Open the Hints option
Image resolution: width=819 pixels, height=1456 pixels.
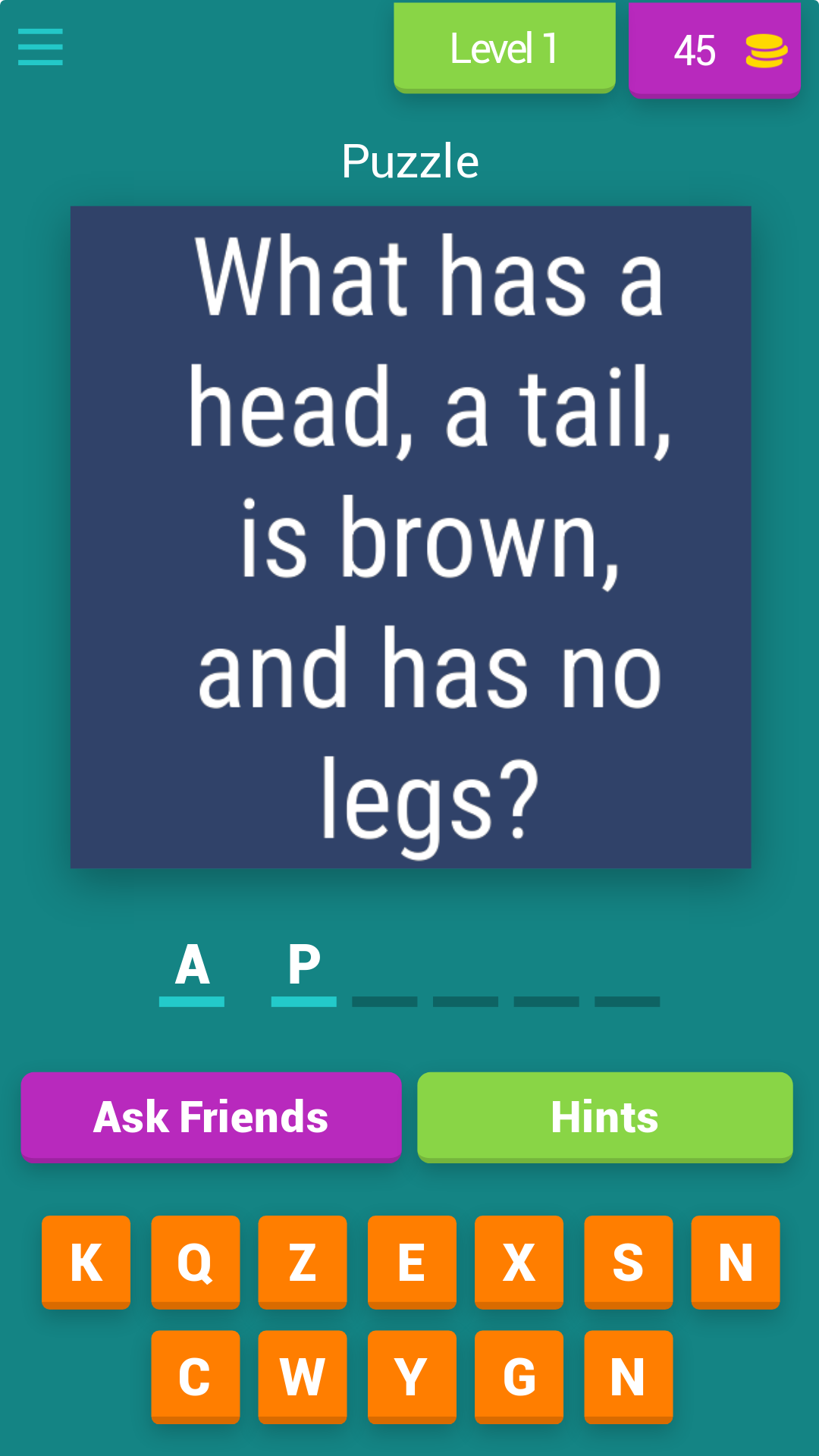604,1116
